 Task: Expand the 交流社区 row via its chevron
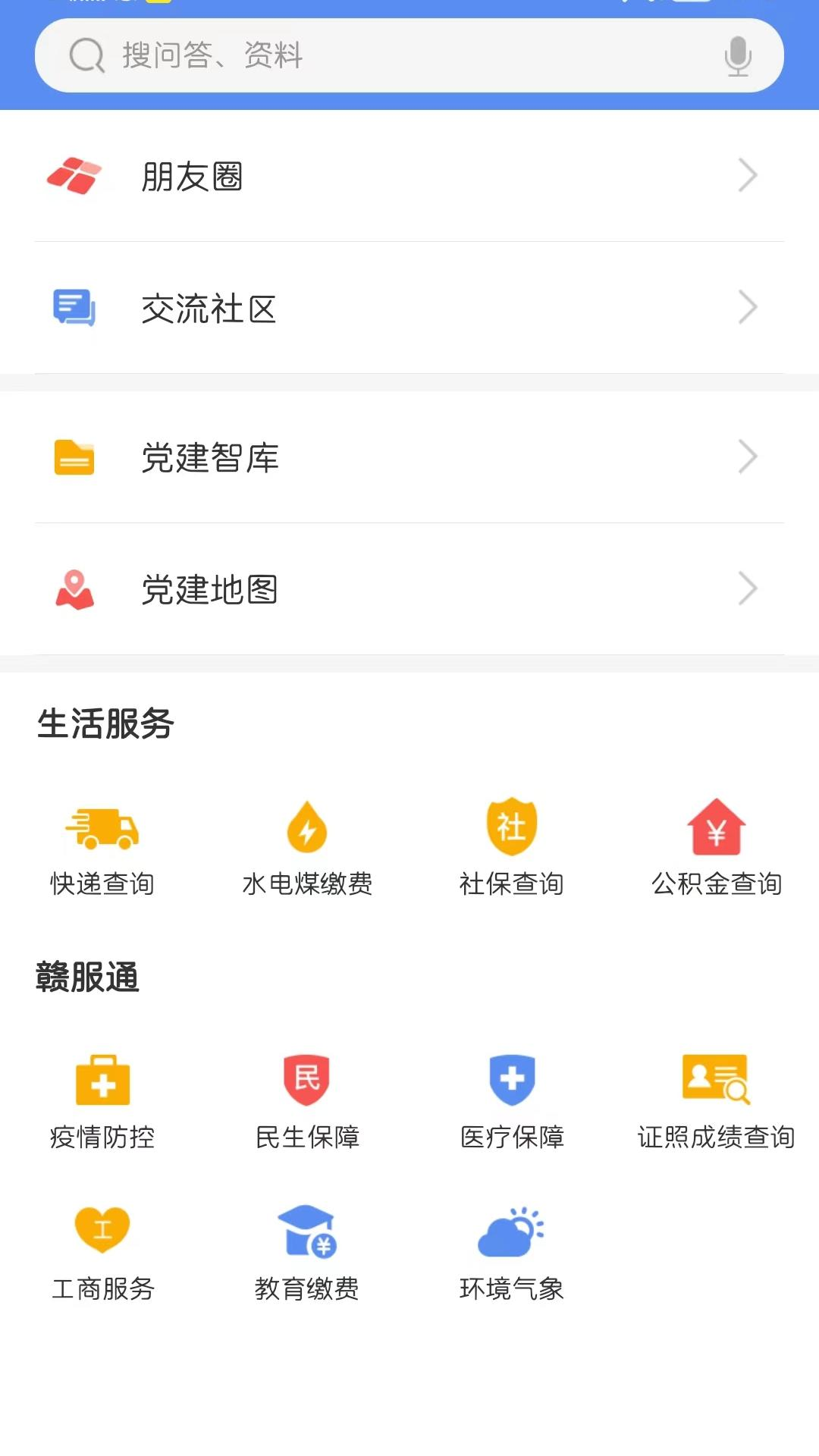(x=748, y=307)
